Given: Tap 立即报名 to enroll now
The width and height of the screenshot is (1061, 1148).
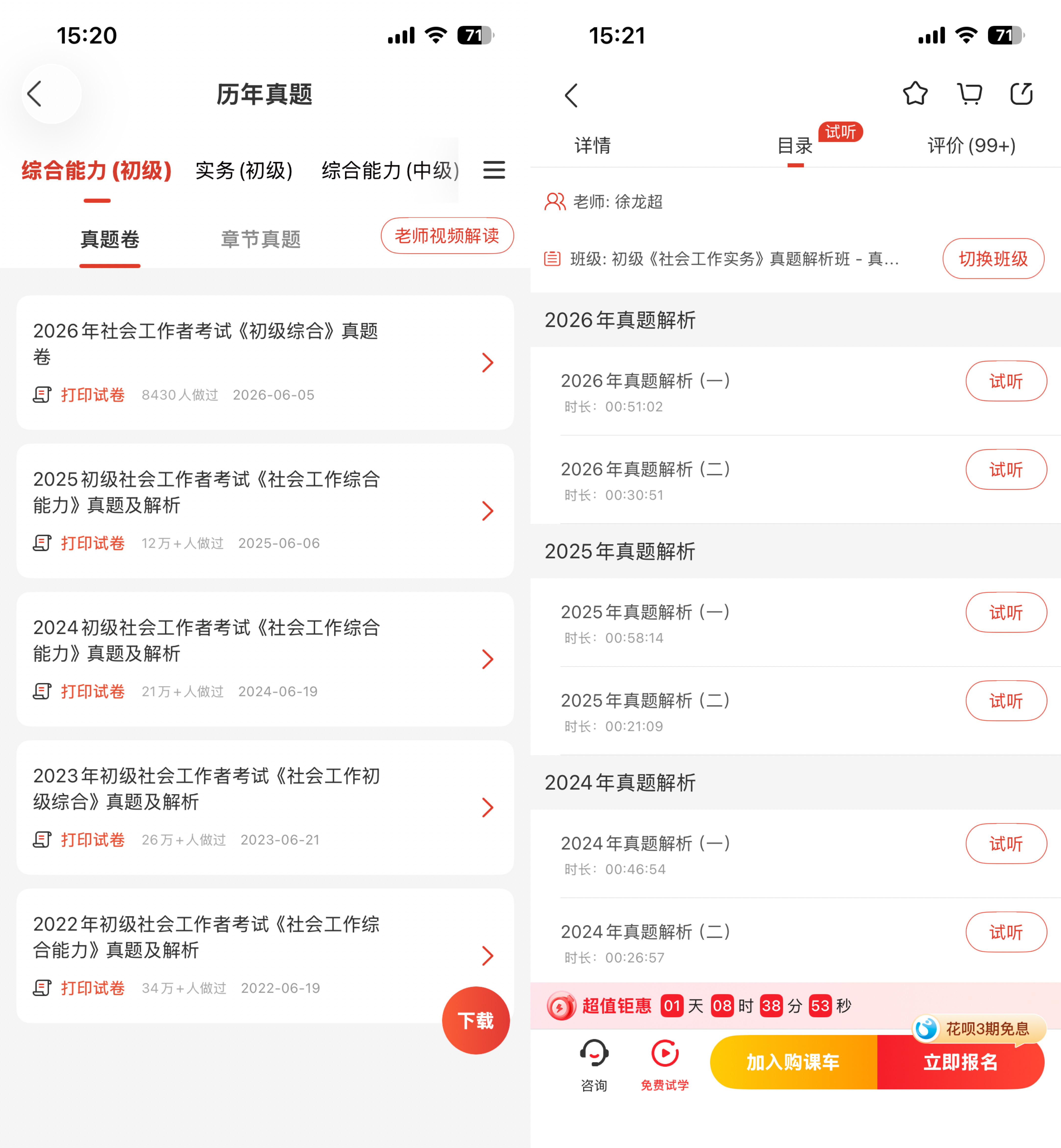Looking at the screenshot, I should (960, 1062).
